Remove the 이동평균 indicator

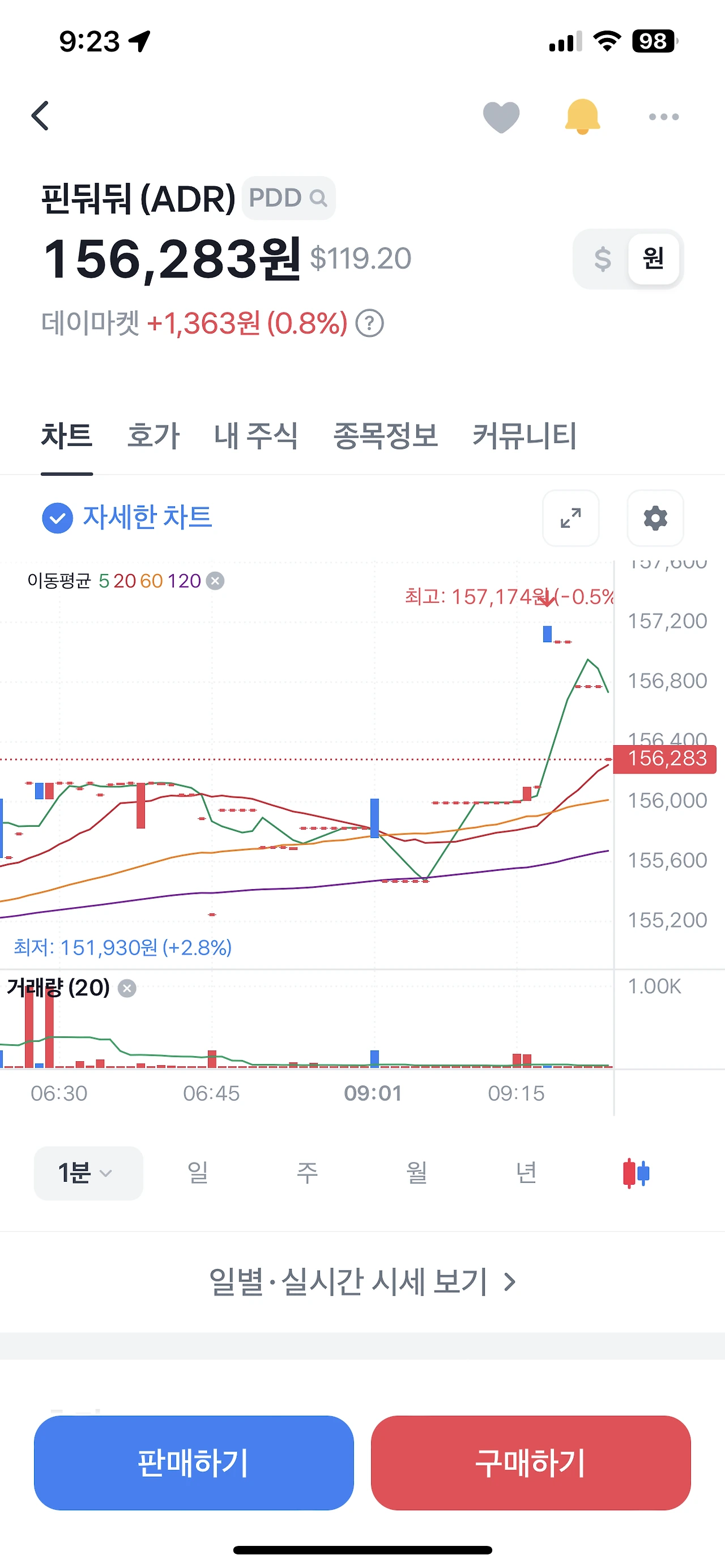[215, 582]
